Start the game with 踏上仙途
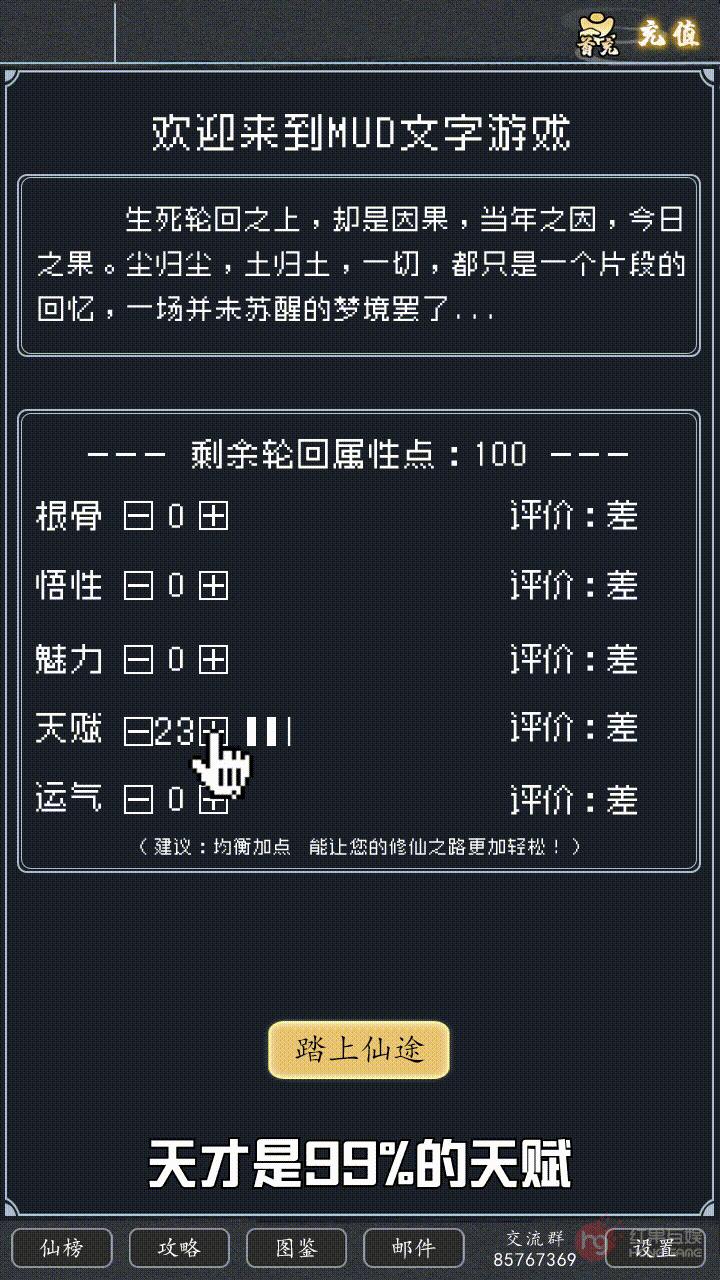This screenshot has width=720, height=1280. tap(358, 1050)
